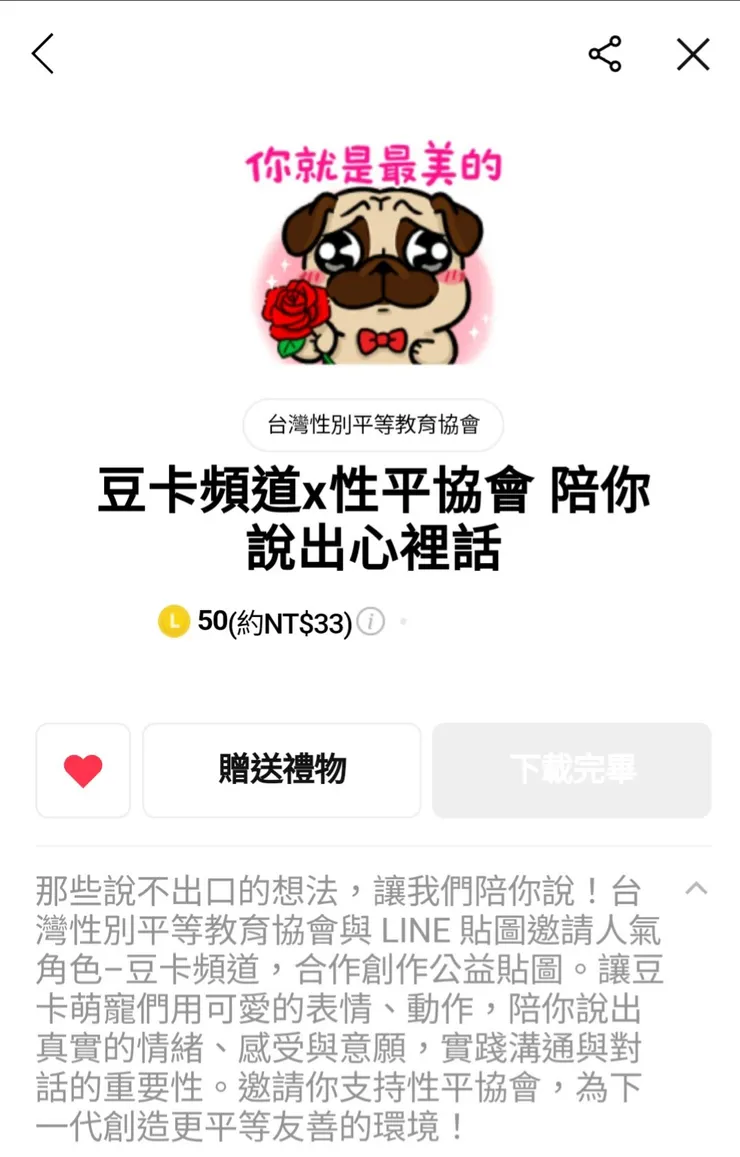740x1157 pixels.
Task: Close the sticker page with the X icon
Action: [693, 55]
